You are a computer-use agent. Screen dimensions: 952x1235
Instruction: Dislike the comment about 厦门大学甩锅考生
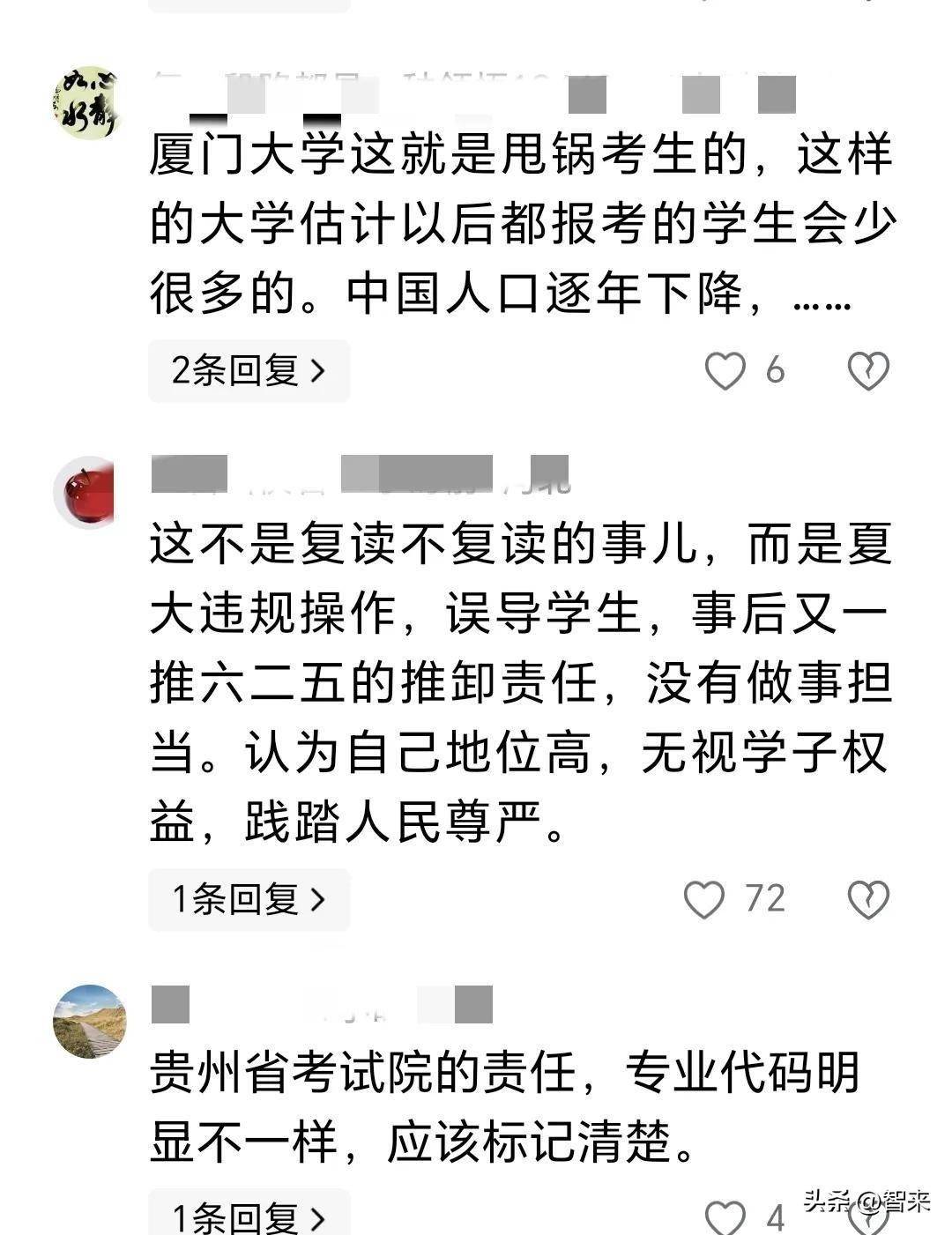[868, 371]
